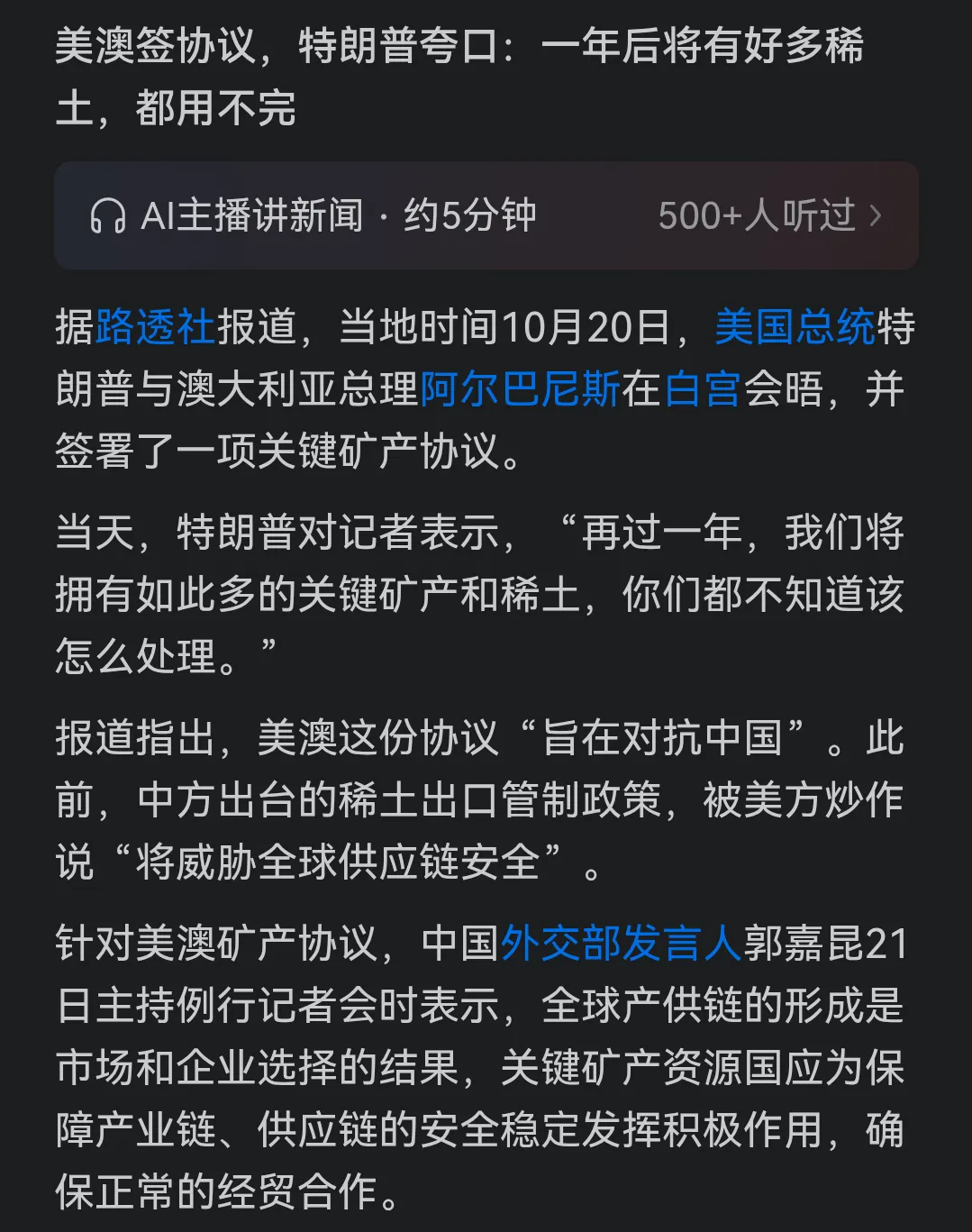The width and height of the screenshot is (972, 1232).
Task: Tap the 外交部发言人 link
Action: (x=621, y=945)
